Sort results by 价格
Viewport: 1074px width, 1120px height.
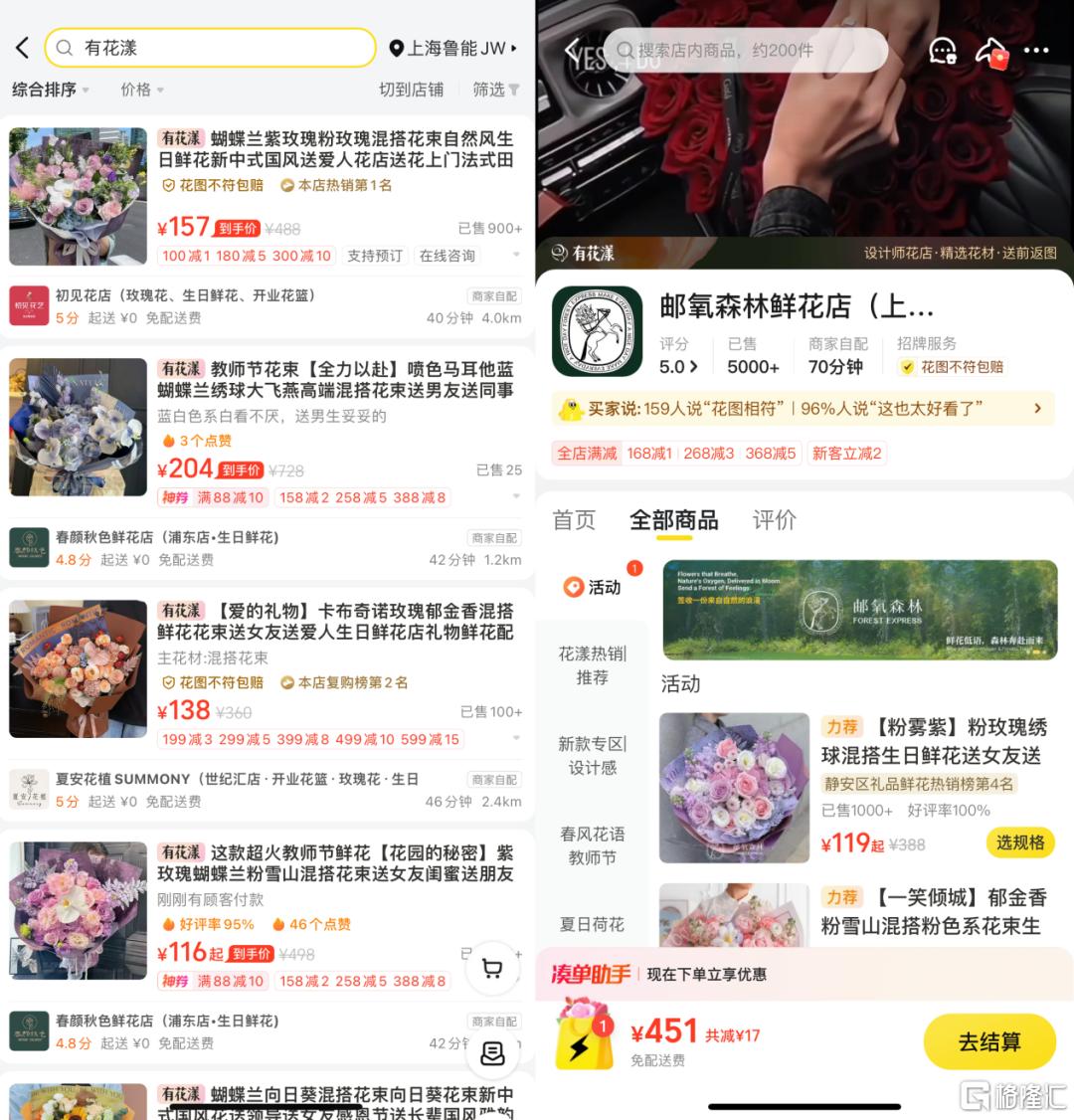pyautogui.click(x=141, y=90)
